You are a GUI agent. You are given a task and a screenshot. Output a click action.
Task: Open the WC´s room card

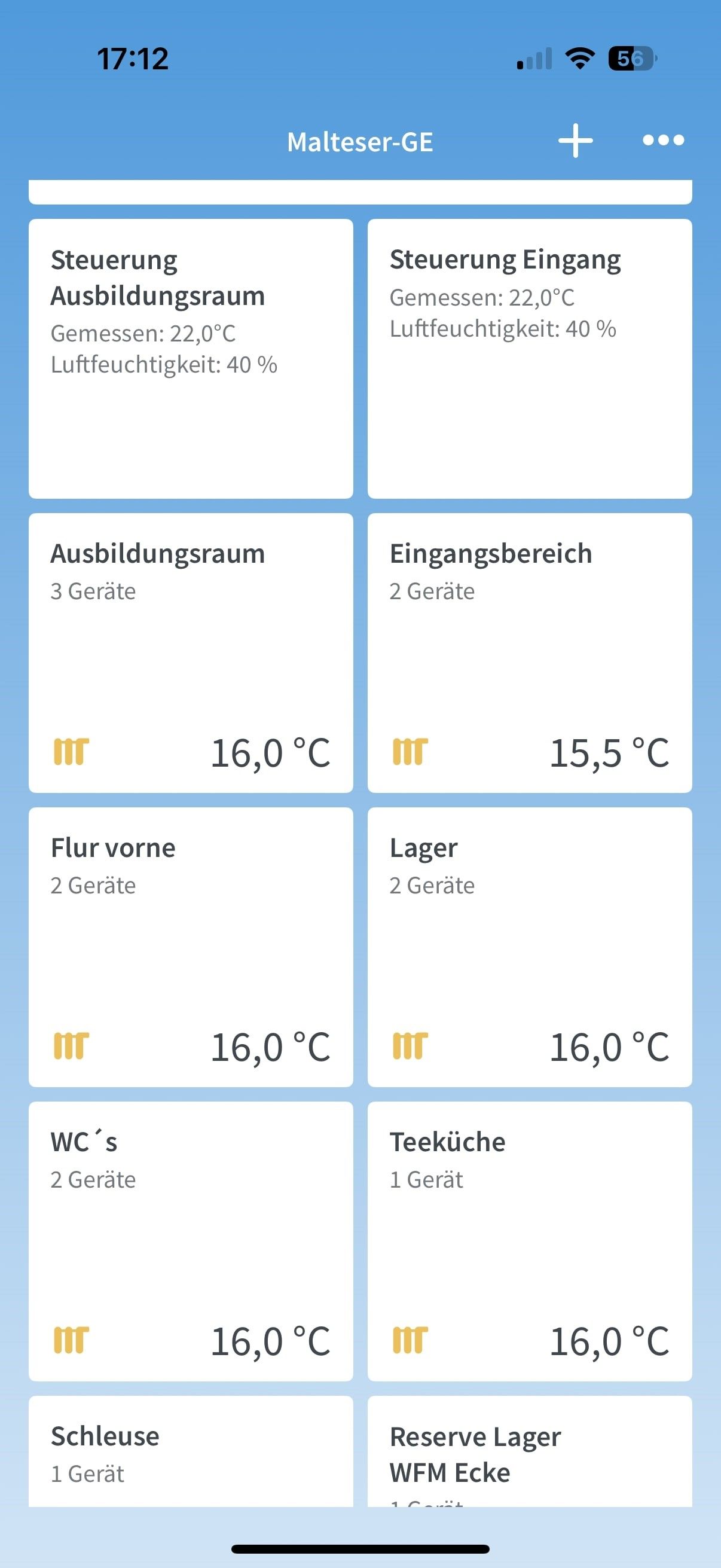(x=191, y=1240)
